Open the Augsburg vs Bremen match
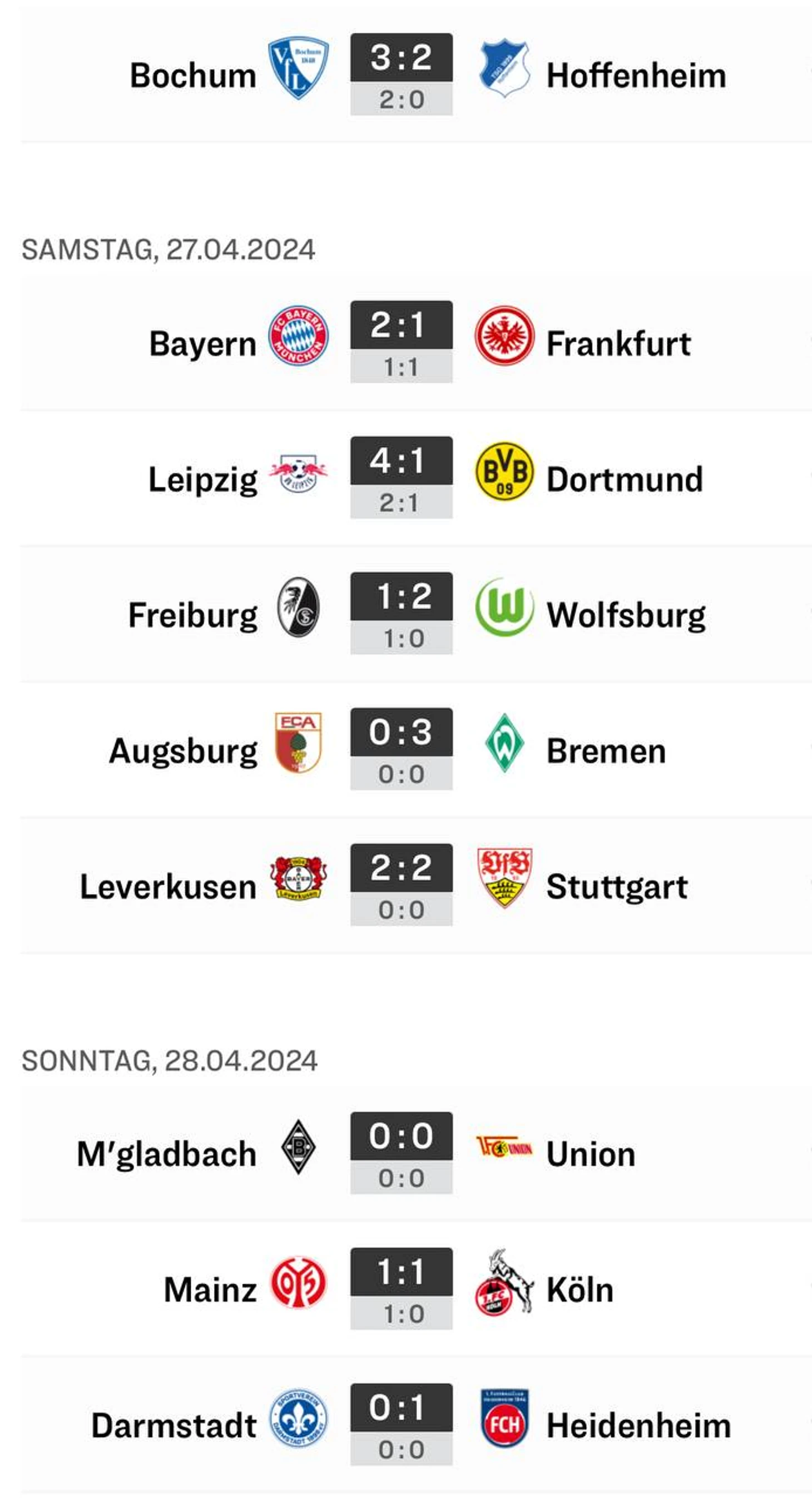Image resolution: width=812 pixels, height=1498 pixels. pos(401,749)
